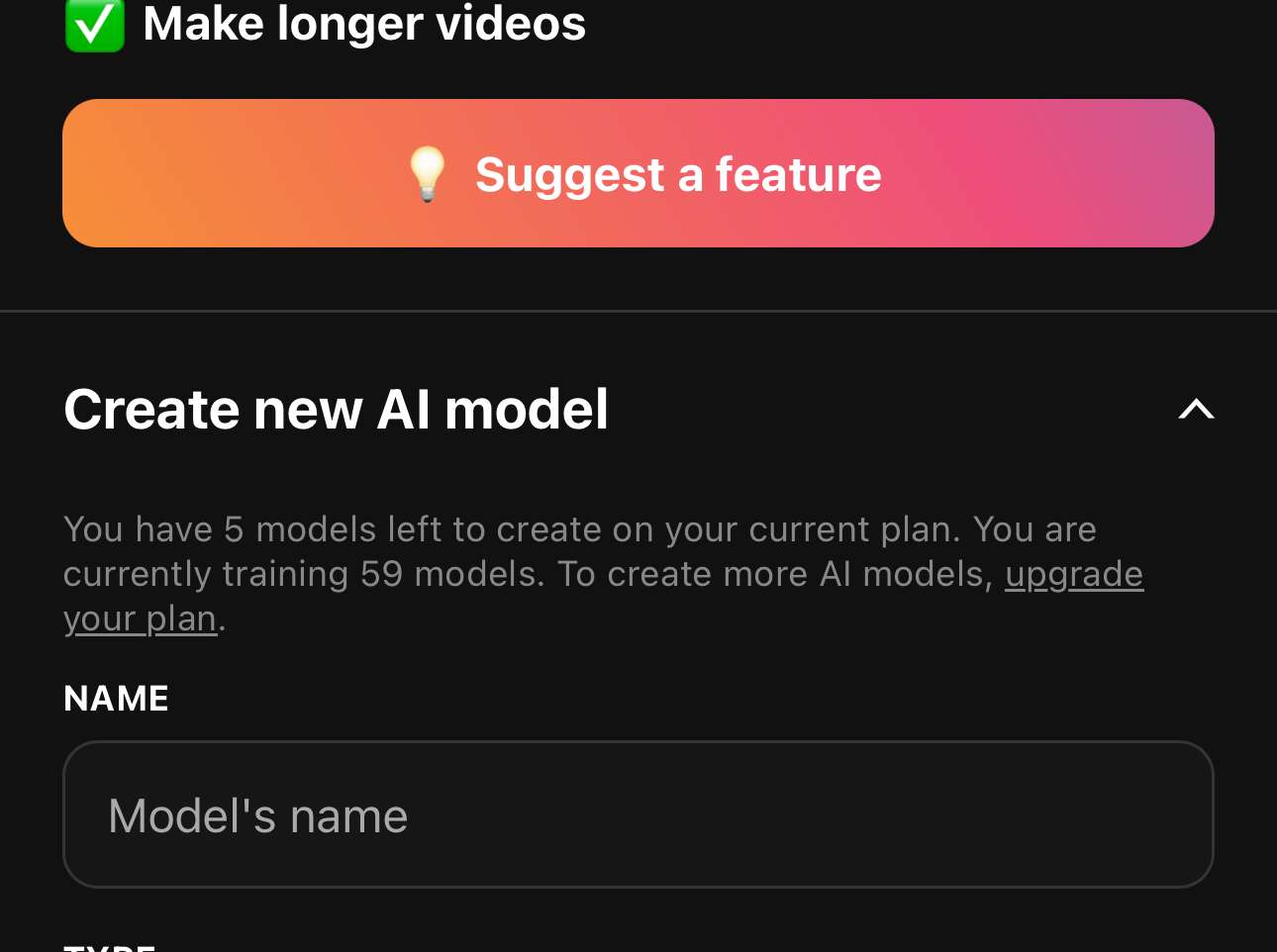Tap the Suggest a feature button

click(x=638, y=173)
